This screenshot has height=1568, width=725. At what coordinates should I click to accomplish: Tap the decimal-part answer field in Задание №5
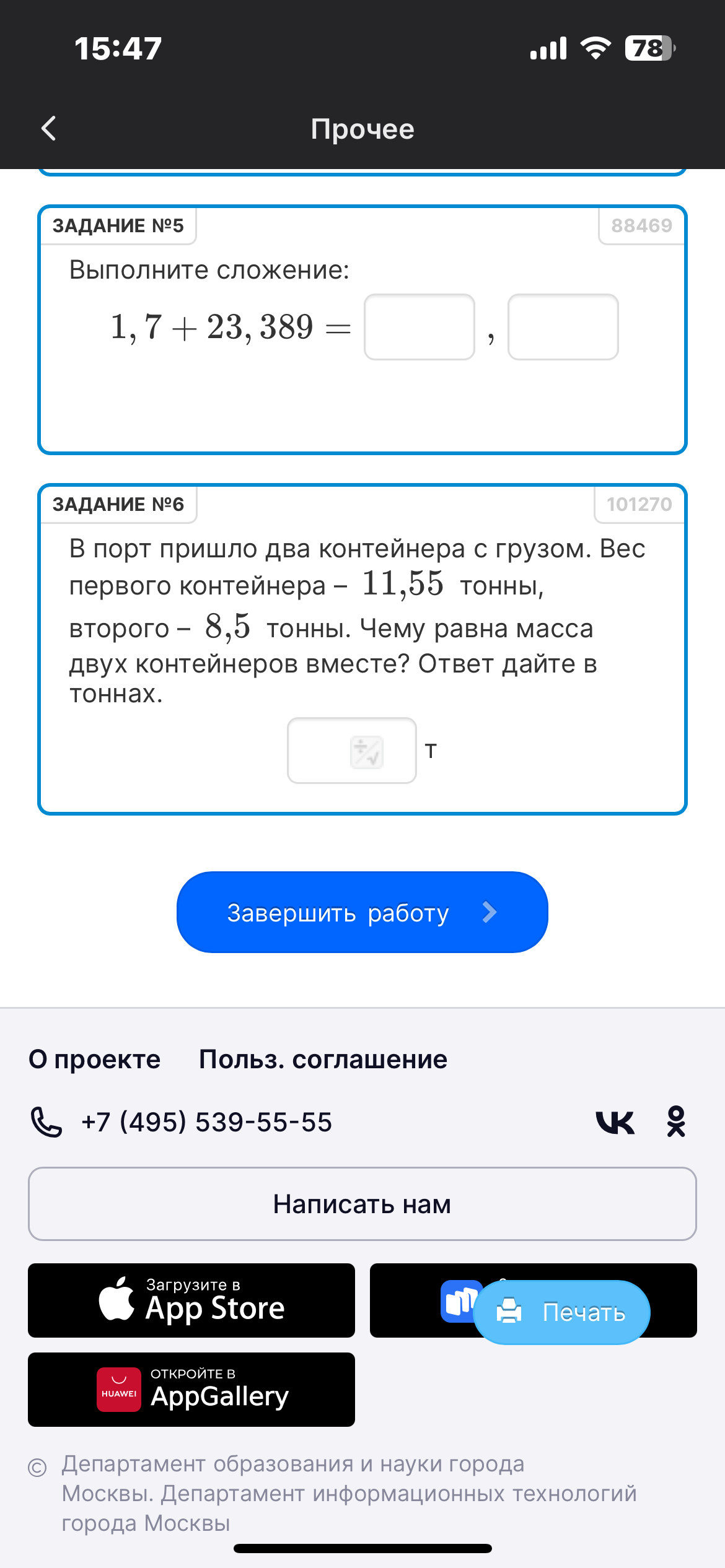pyautogui.click(x=563, y=327)
